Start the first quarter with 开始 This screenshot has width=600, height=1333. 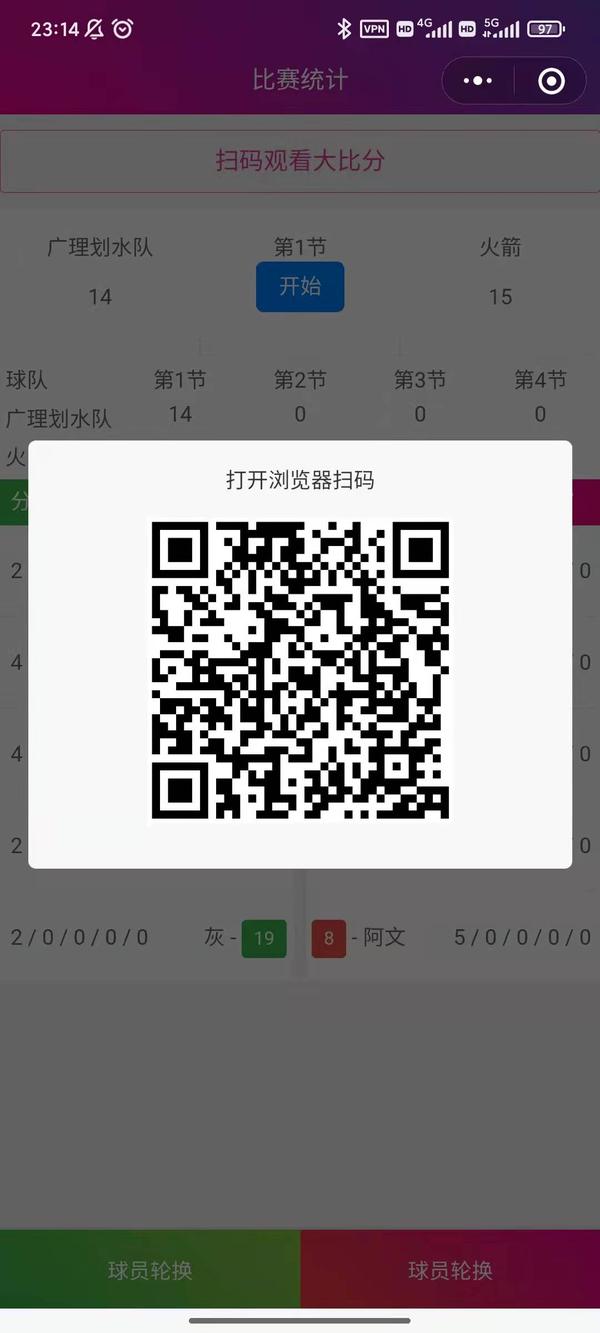pos(300,286)
